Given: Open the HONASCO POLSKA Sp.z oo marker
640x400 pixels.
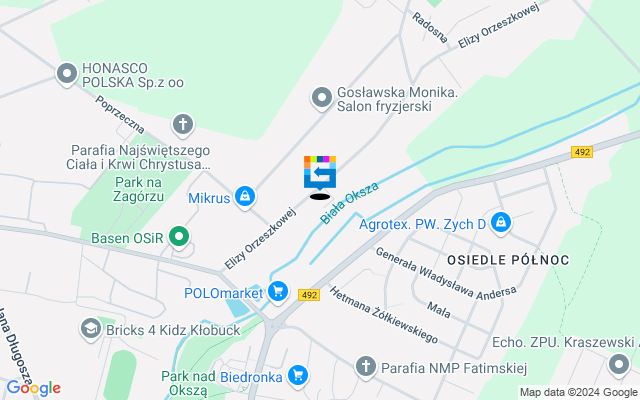Looking at the screenshot, I should pos(67,73).
